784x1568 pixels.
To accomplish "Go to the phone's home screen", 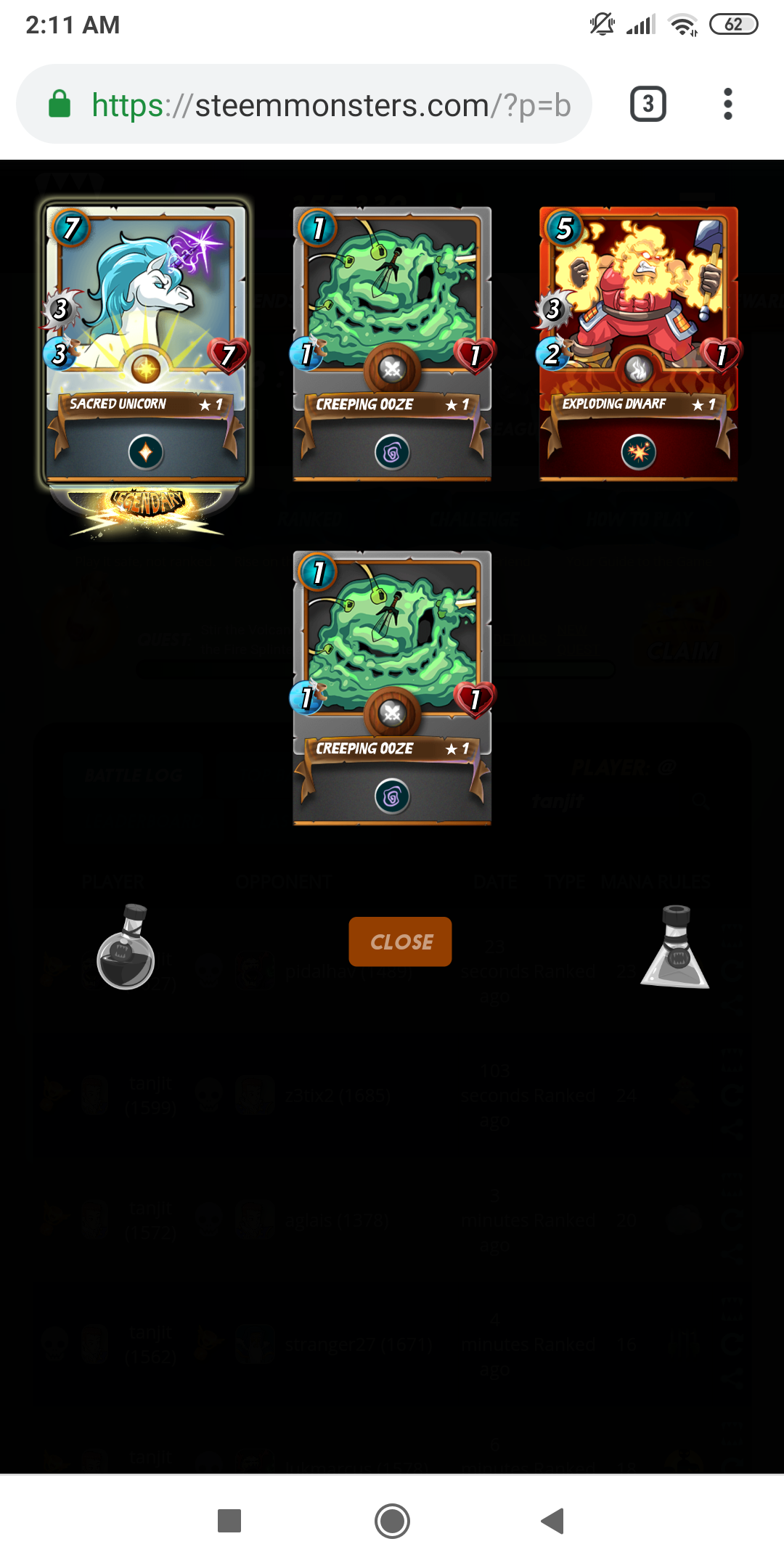I will (x=392, y=1521).
